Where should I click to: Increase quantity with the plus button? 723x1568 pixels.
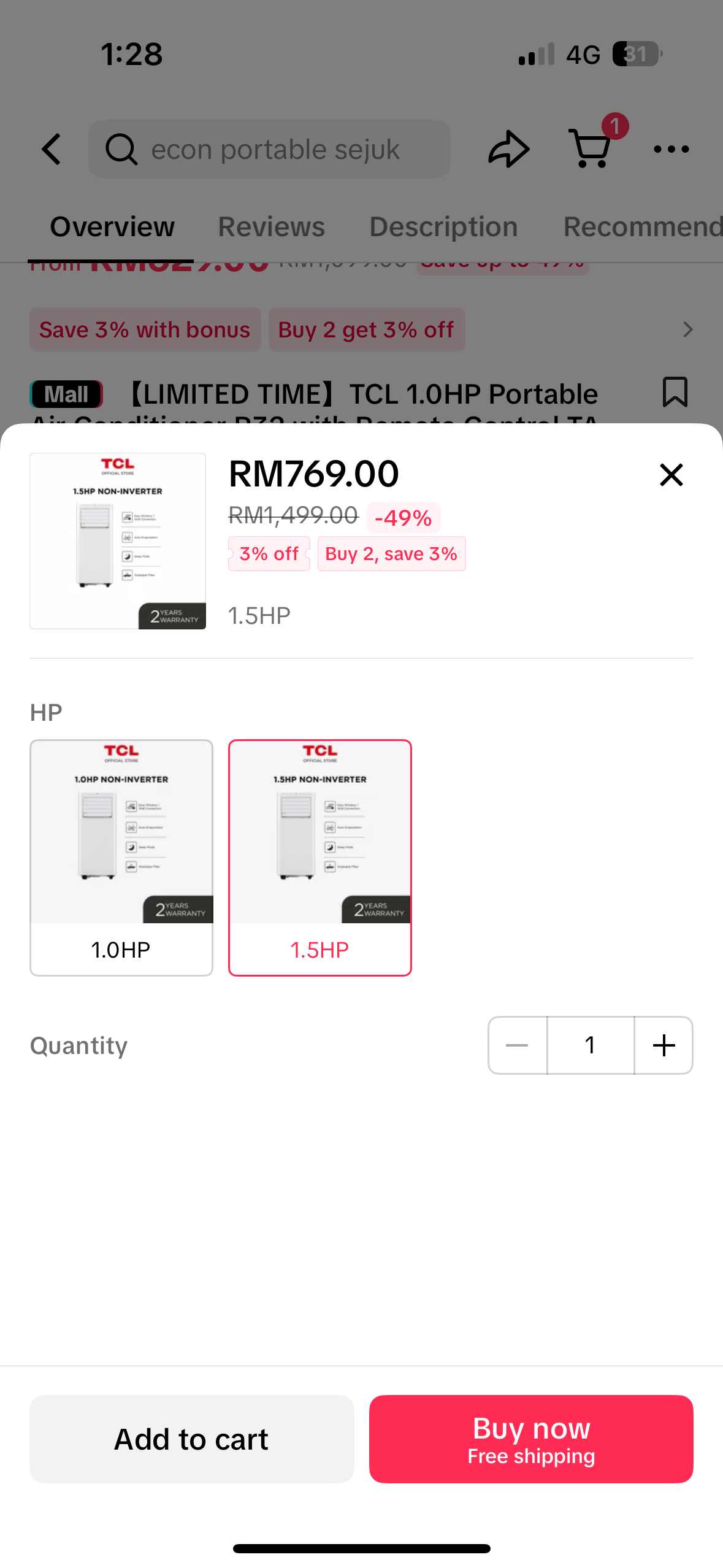click(664, 1045)
